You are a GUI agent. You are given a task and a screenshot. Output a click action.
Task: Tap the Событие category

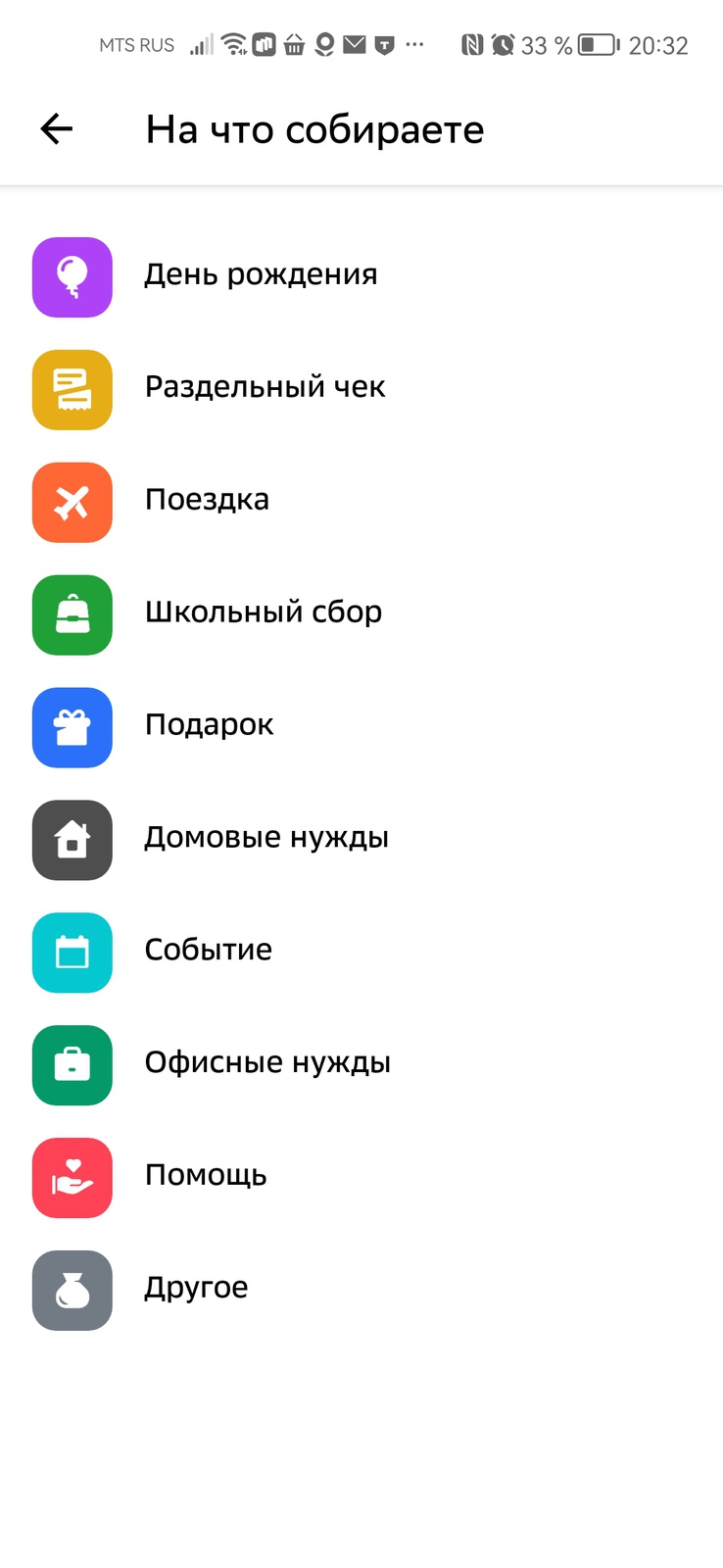[208, 952]
